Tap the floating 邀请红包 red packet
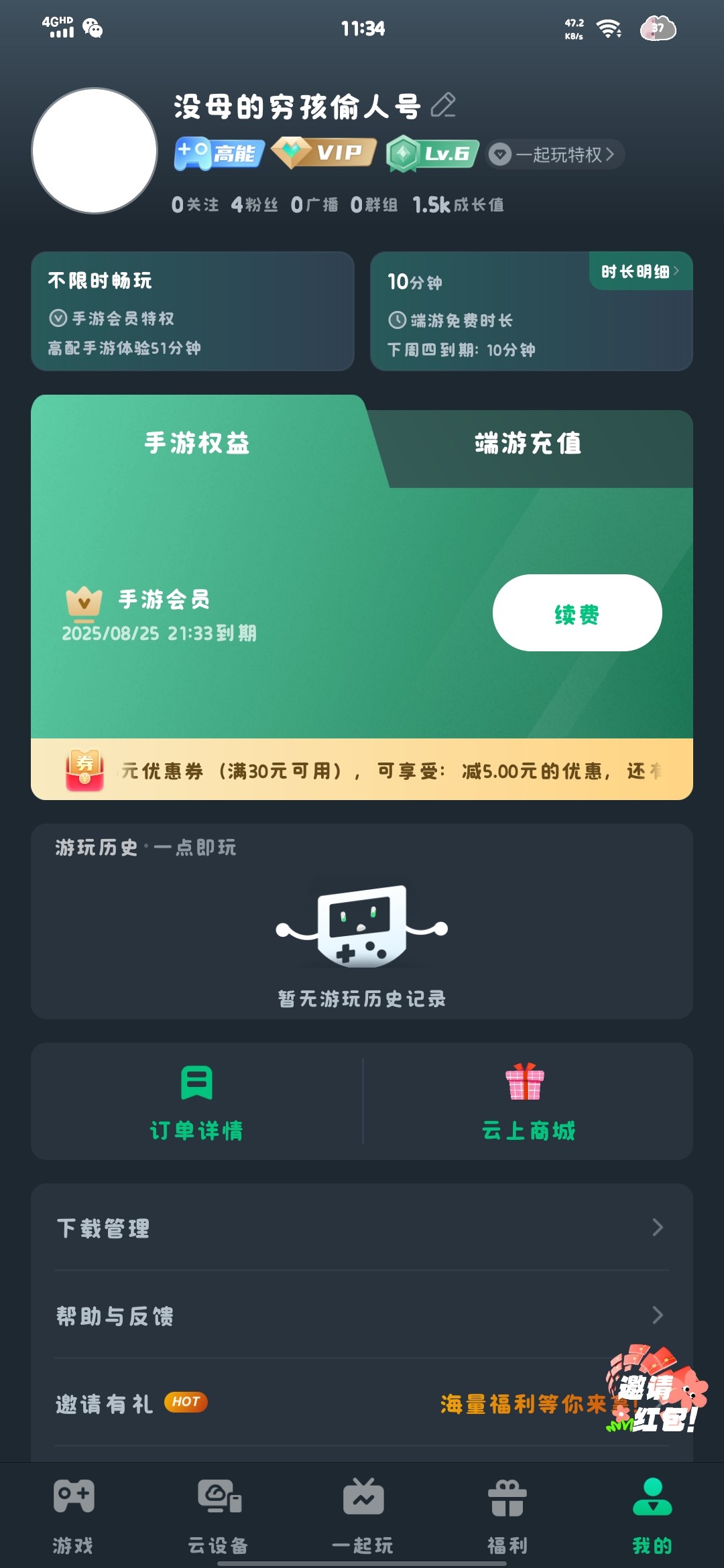The width and height of the screenshot is (724, 1568). 656,1390
